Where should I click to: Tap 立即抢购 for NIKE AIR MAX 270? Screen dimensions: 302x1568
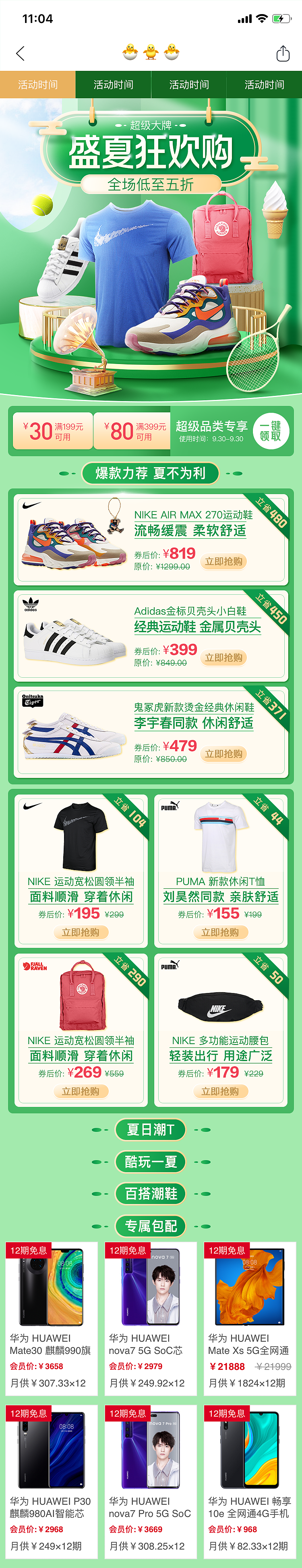click(223, 561)
